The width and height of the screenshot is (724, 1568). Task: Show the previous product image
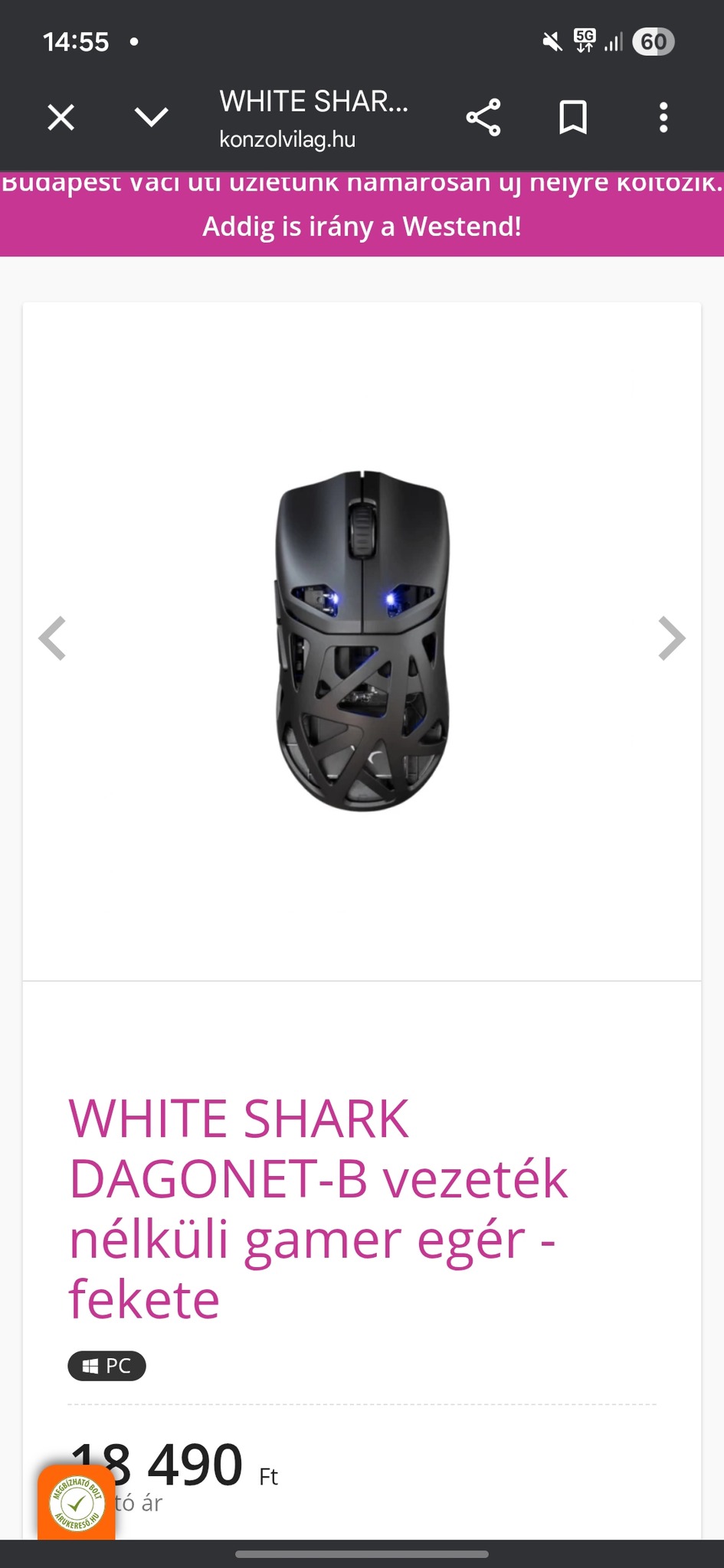(x=53, y=638)
